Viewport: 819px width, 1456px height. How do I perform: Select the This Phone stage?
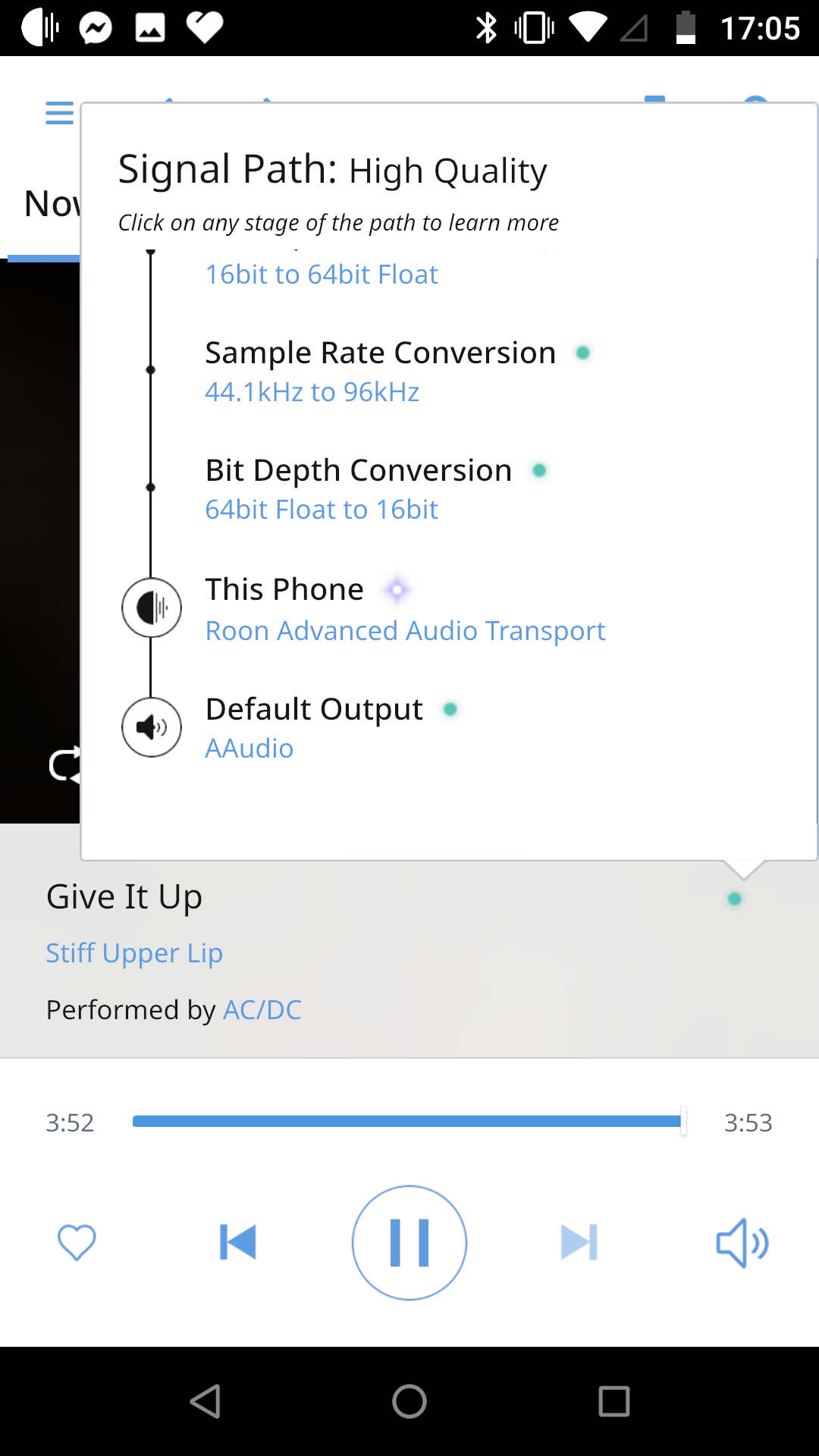tap(406, 609)
